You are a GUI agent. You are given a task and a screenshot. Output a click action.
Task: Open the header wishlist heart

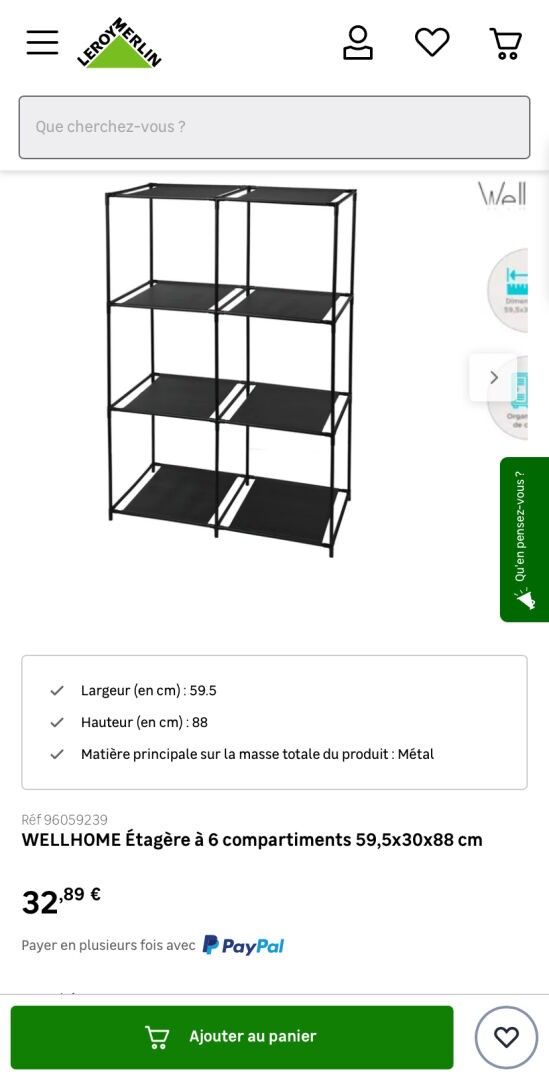point(432,42)
